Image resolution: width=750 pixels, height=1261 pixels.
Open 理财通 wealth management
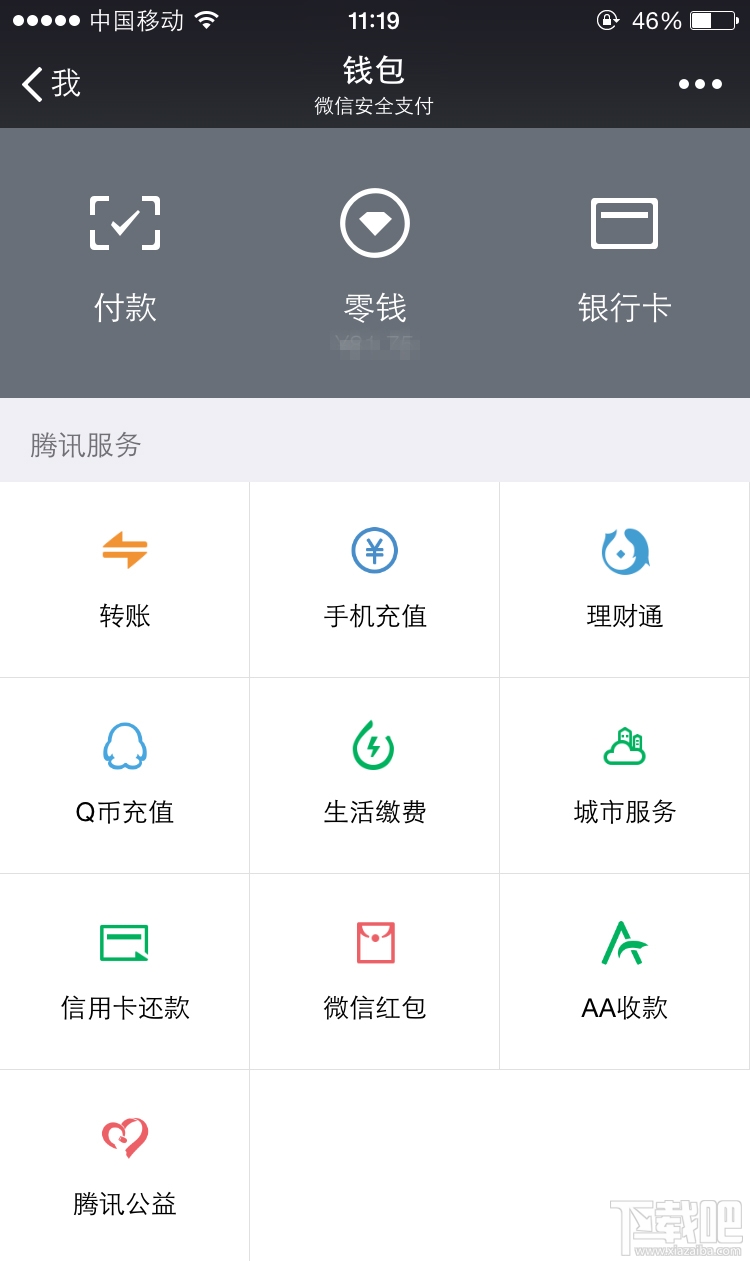[x=624, y=578]
